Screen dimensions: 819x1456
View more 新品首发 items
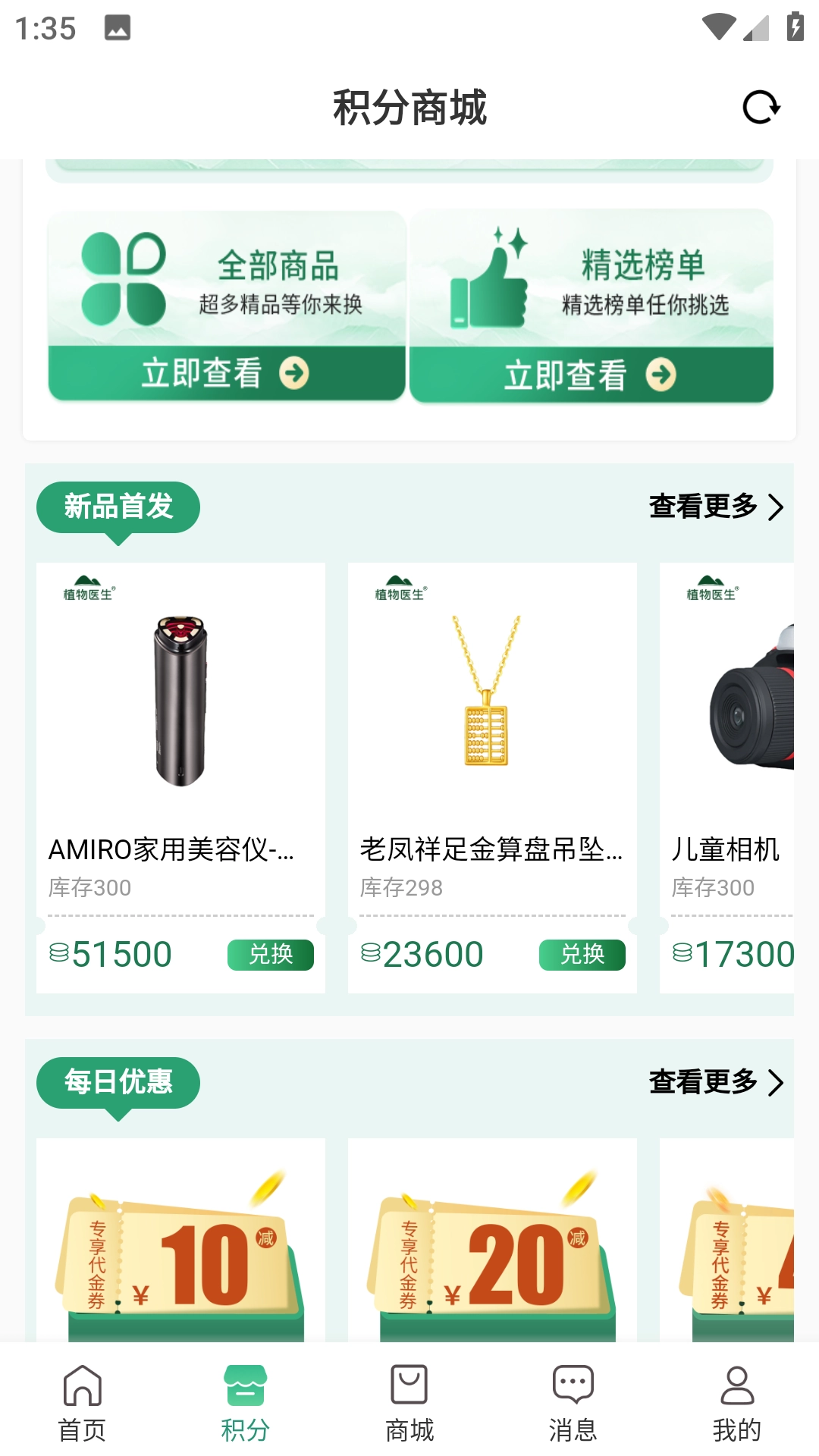click(x=716, y=507)
